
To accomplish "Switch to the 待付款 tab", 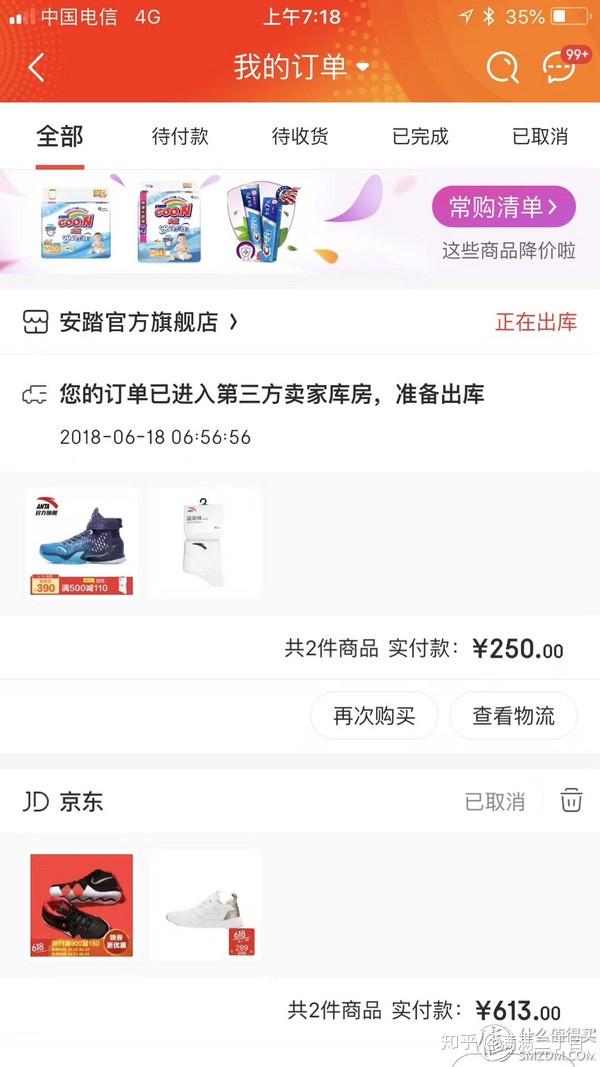I will coord(180,136).
